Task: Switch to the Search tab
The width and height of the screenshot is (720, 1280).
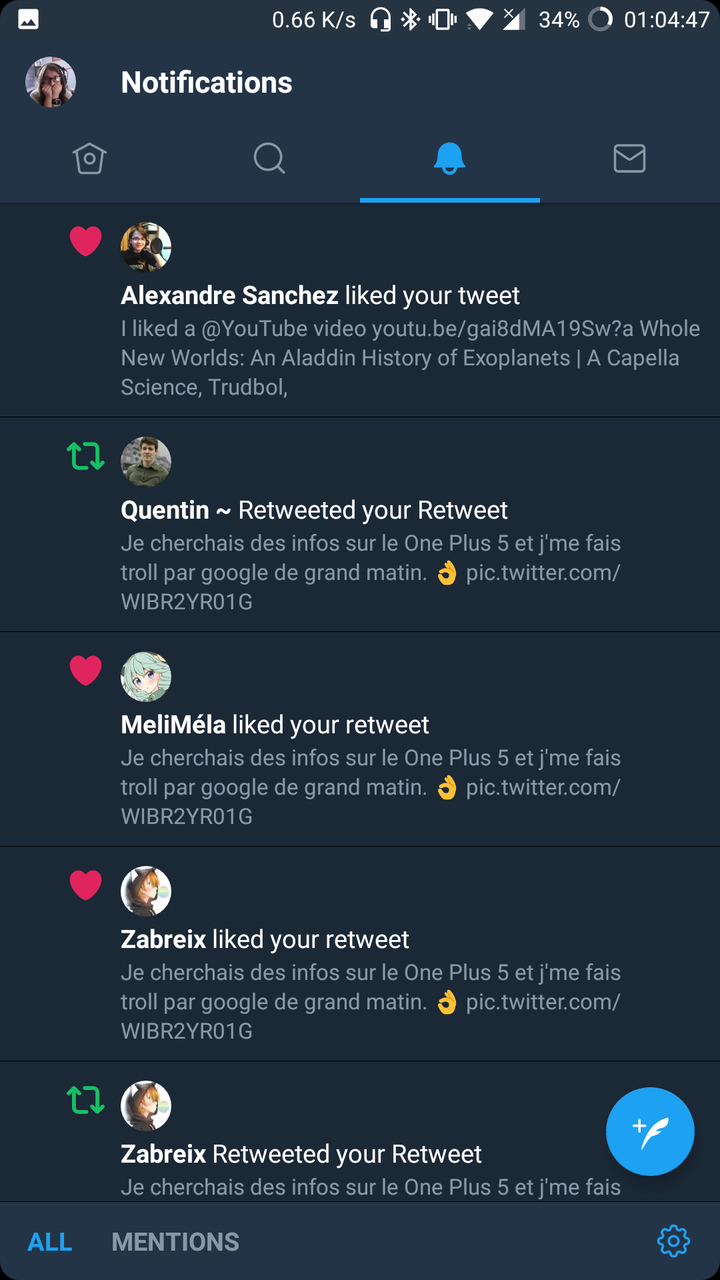Action: click(x=269, y=158)
